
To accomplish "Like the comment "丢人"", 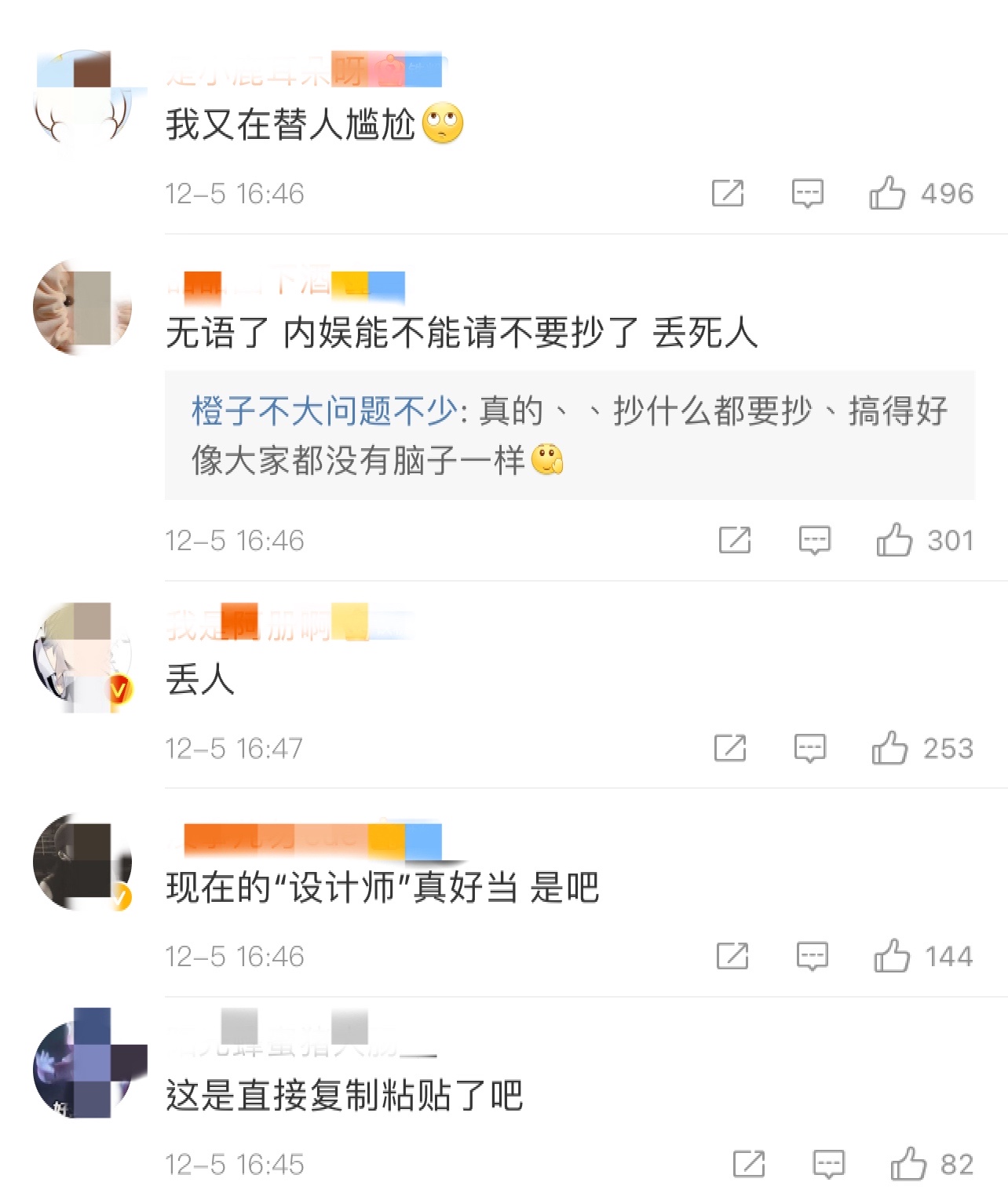I will point(889,748).
